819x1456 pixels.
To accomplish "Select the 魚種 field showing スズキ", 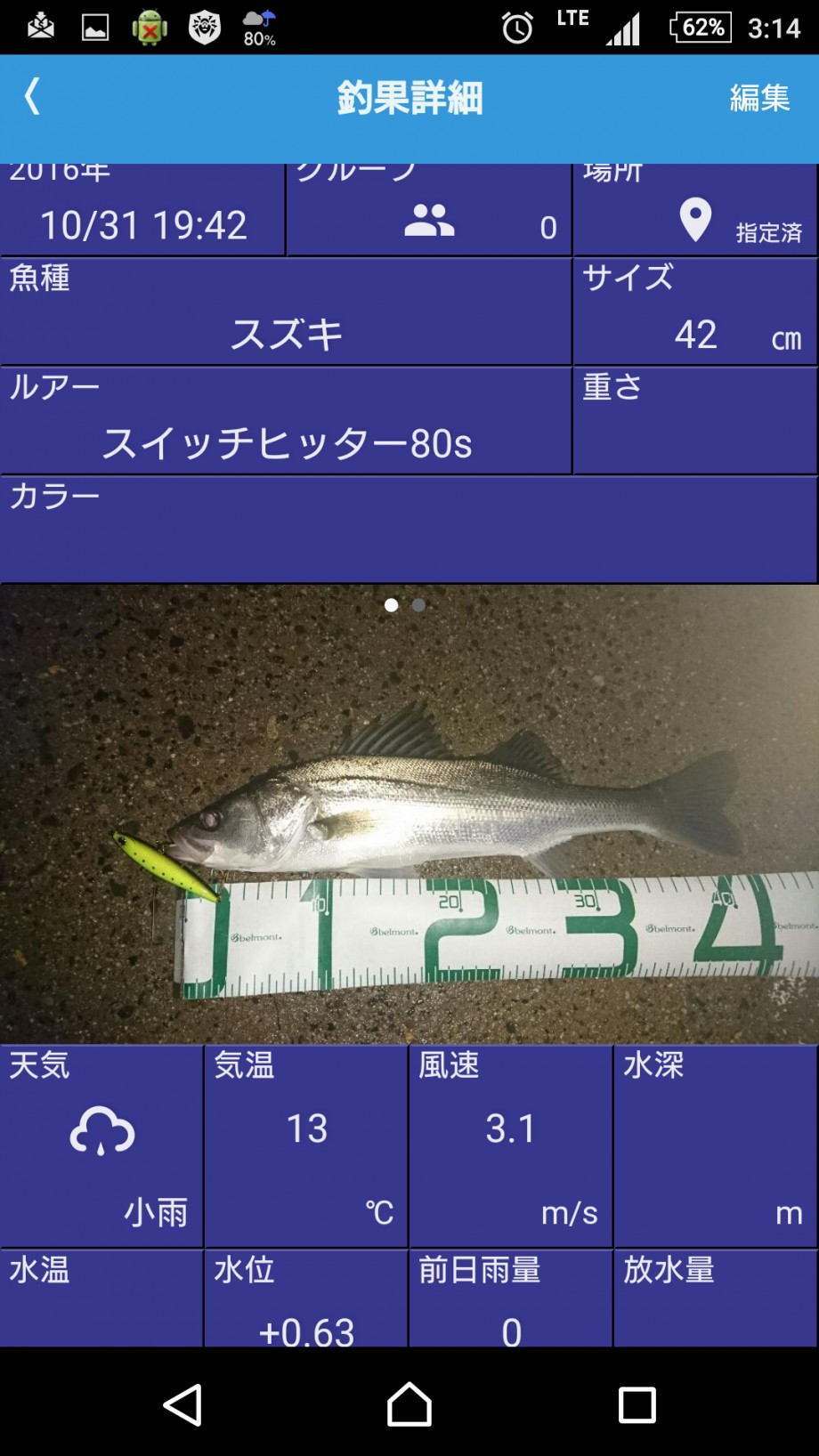I will tap(286, 311).
